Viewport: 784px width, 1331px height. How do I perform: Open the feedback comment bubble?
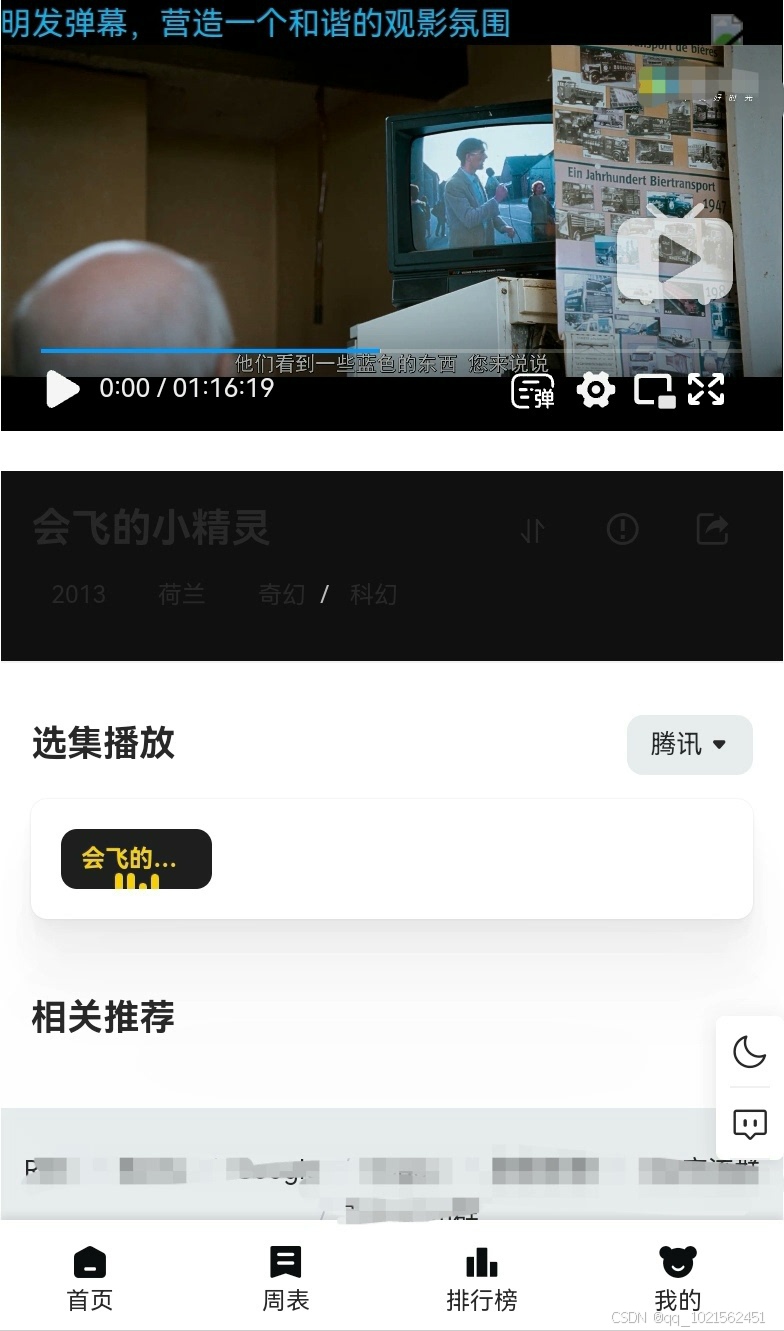[x=749, y=1123]
